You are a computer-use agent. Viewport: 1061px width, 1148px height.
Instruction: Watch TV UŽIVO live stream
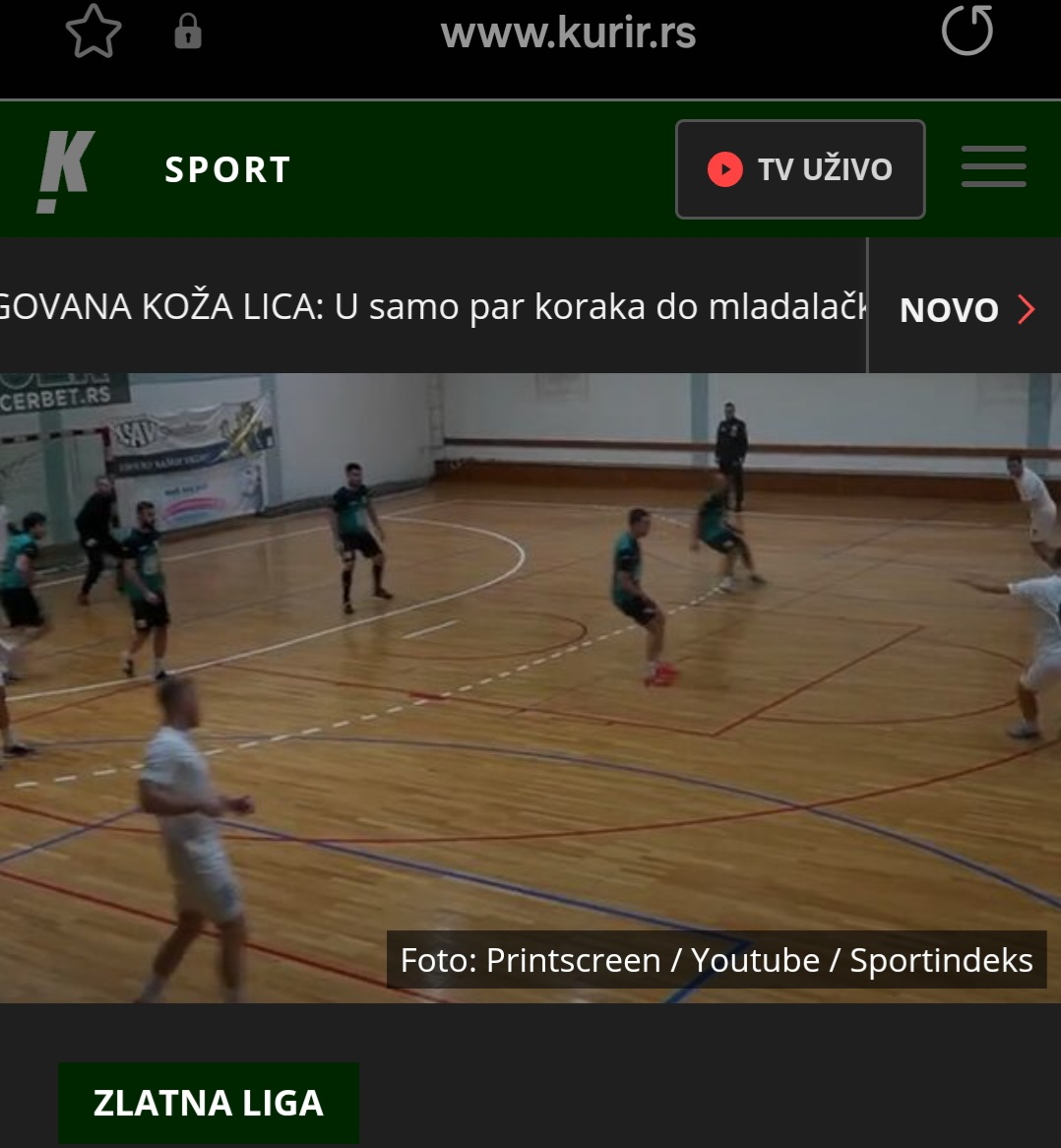click(x=799, y=169)
